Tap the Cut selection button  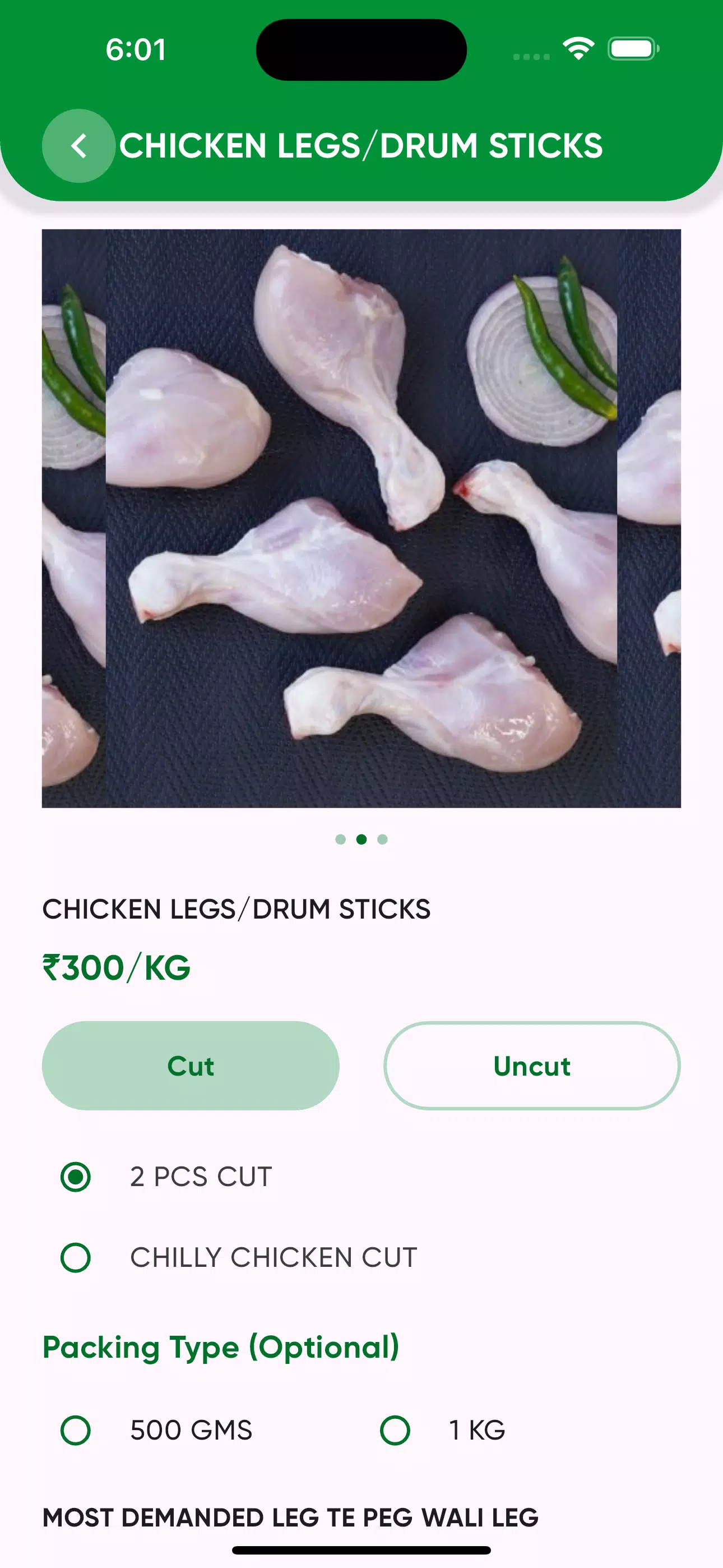click(x=189, y=1065)
